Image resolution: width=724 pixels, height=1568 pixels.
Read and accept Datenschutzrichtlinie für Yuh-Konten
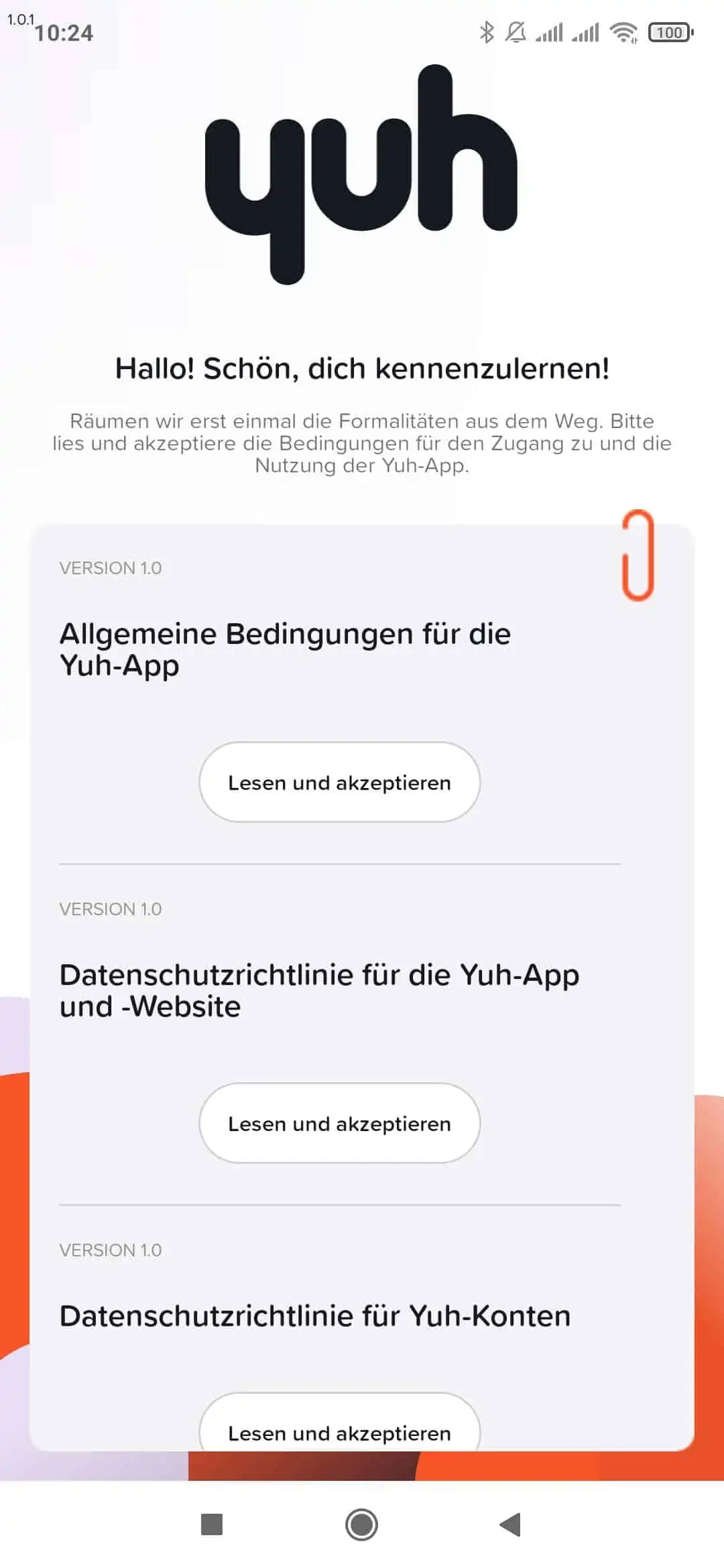click(x=339, y=1422)
